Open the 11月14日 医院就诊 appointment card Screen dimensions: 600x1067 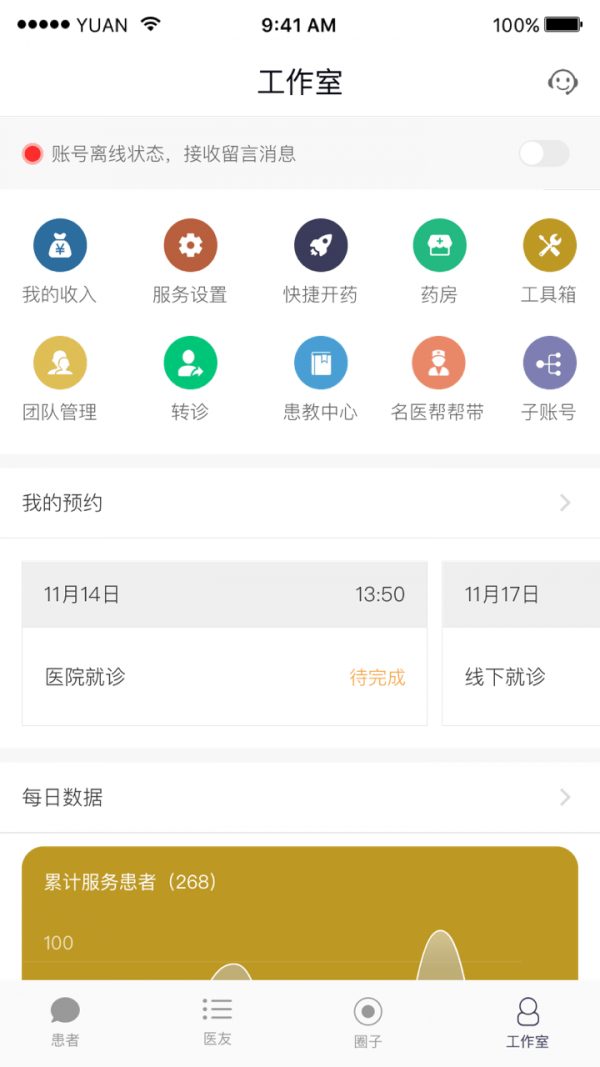[x=225, y=643]
